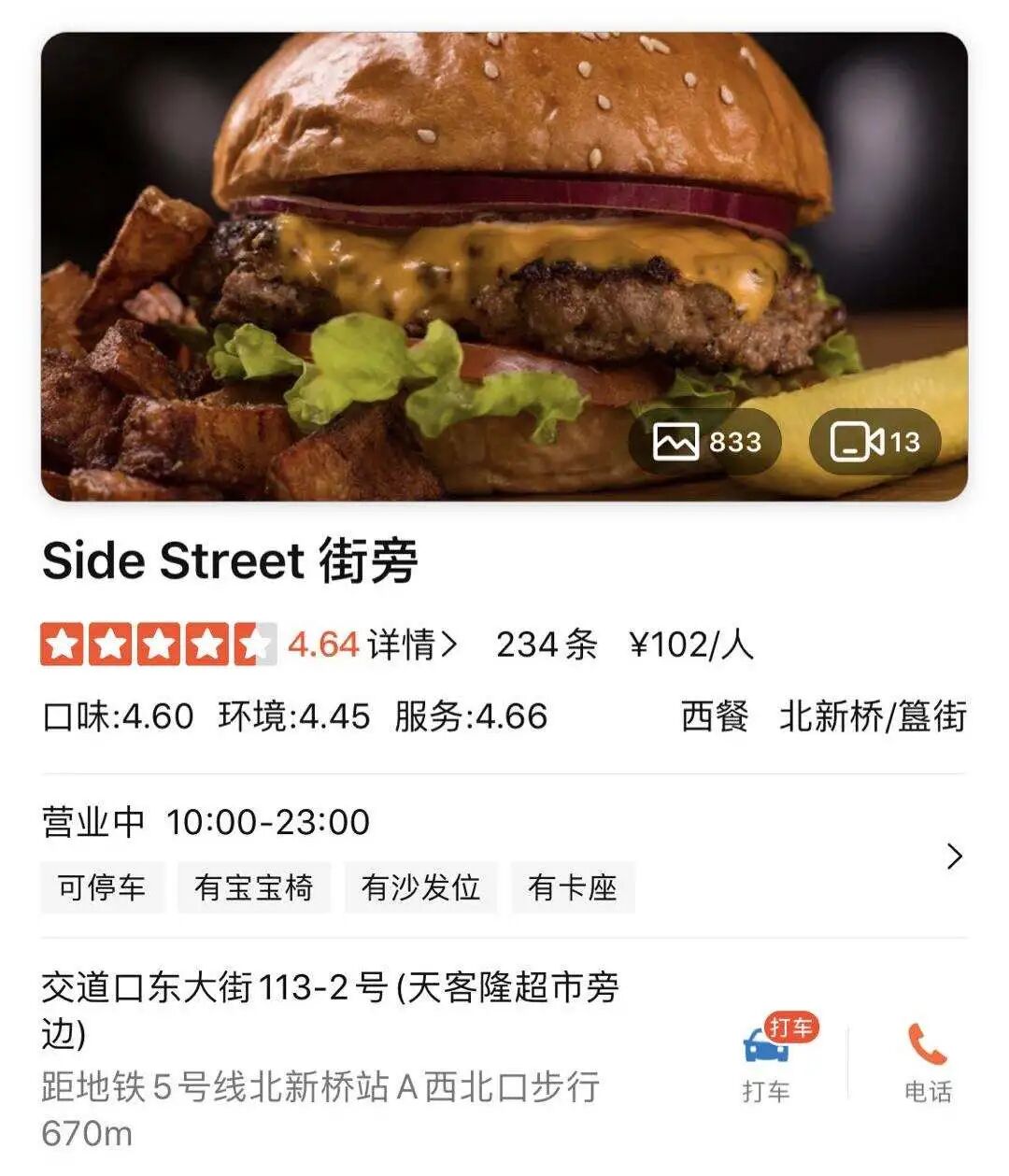The width and height of the screenshot is (1009, 1176).
Task: Open the 833 photos gallery
Action: pos(705,441)
